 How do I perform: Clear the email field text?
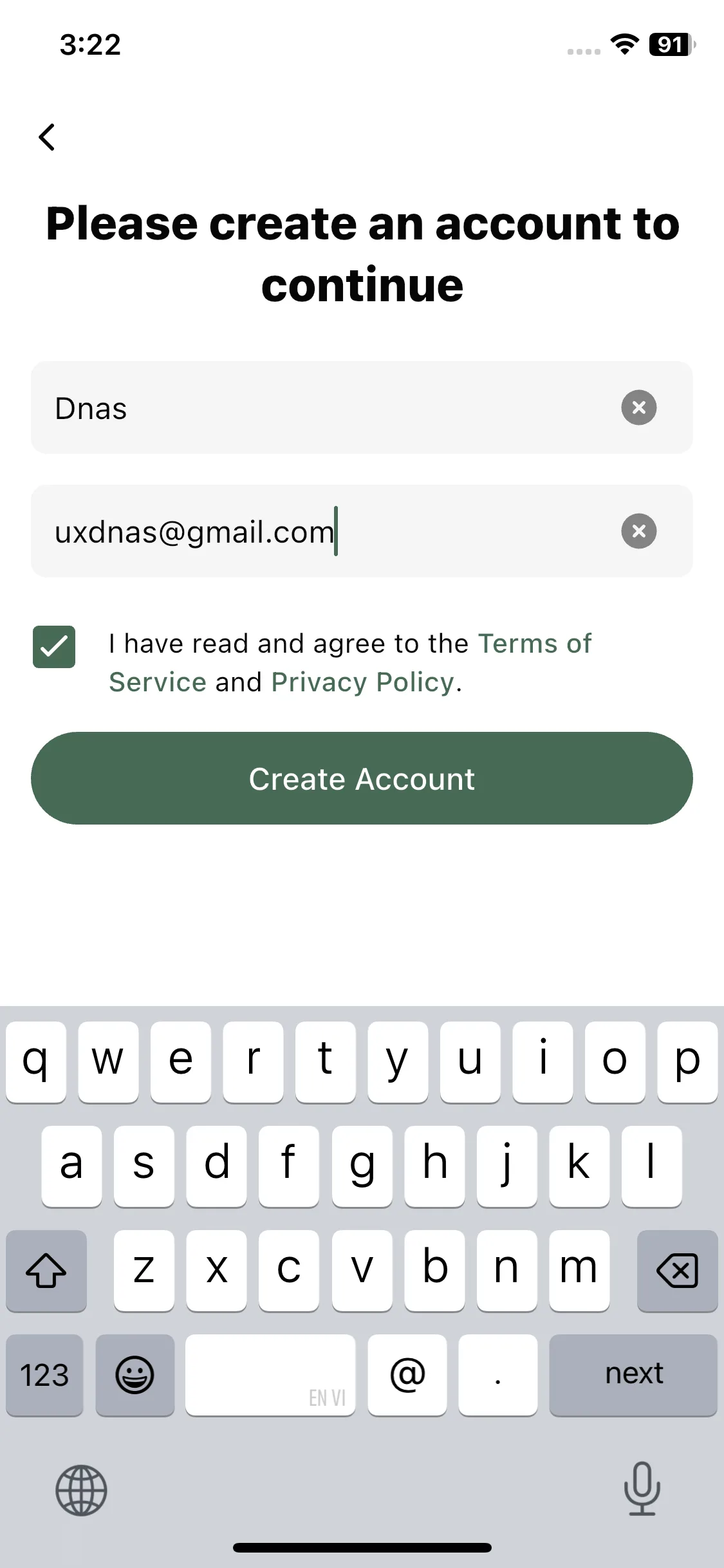pos(638,531)
